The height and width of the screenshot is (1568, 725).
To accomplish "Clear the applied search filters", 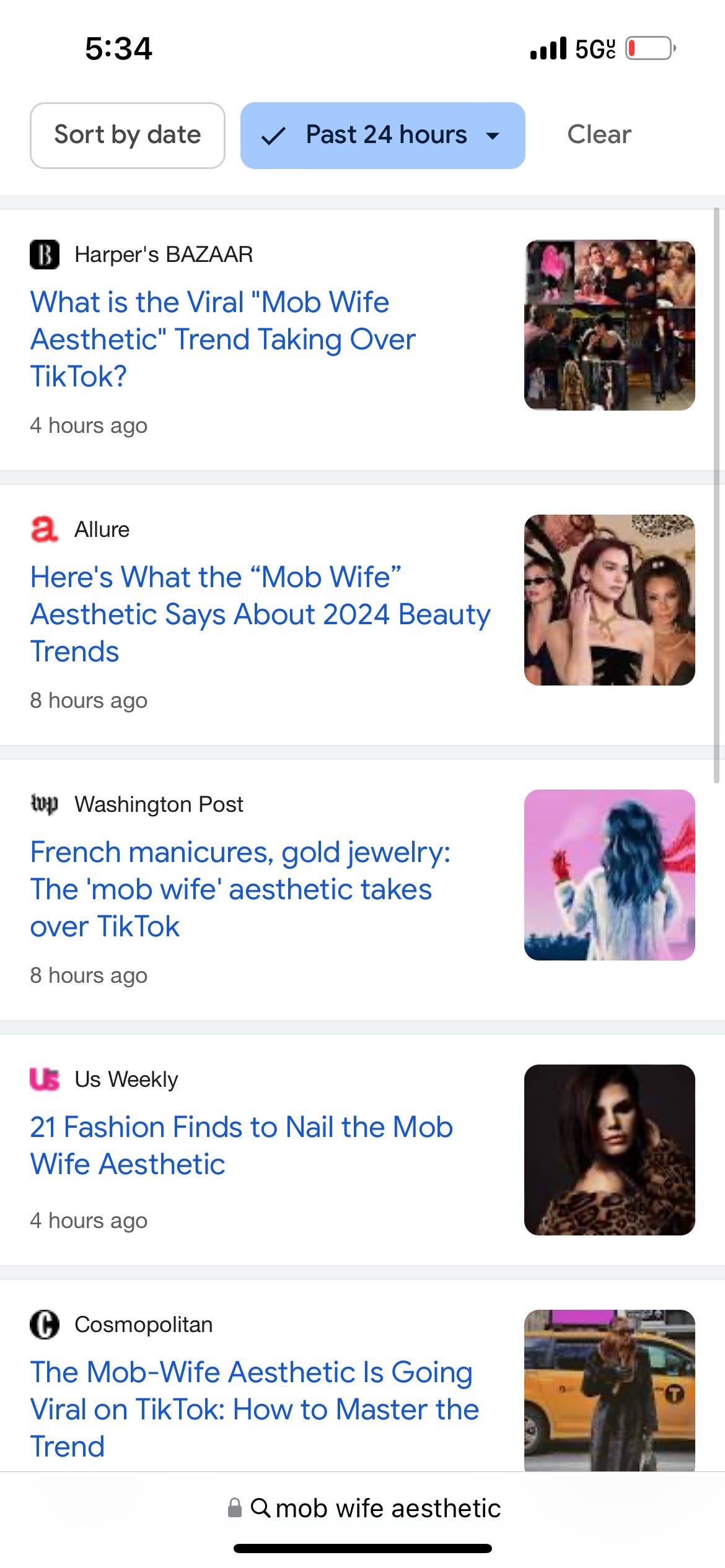I will [x=599, y=134].
